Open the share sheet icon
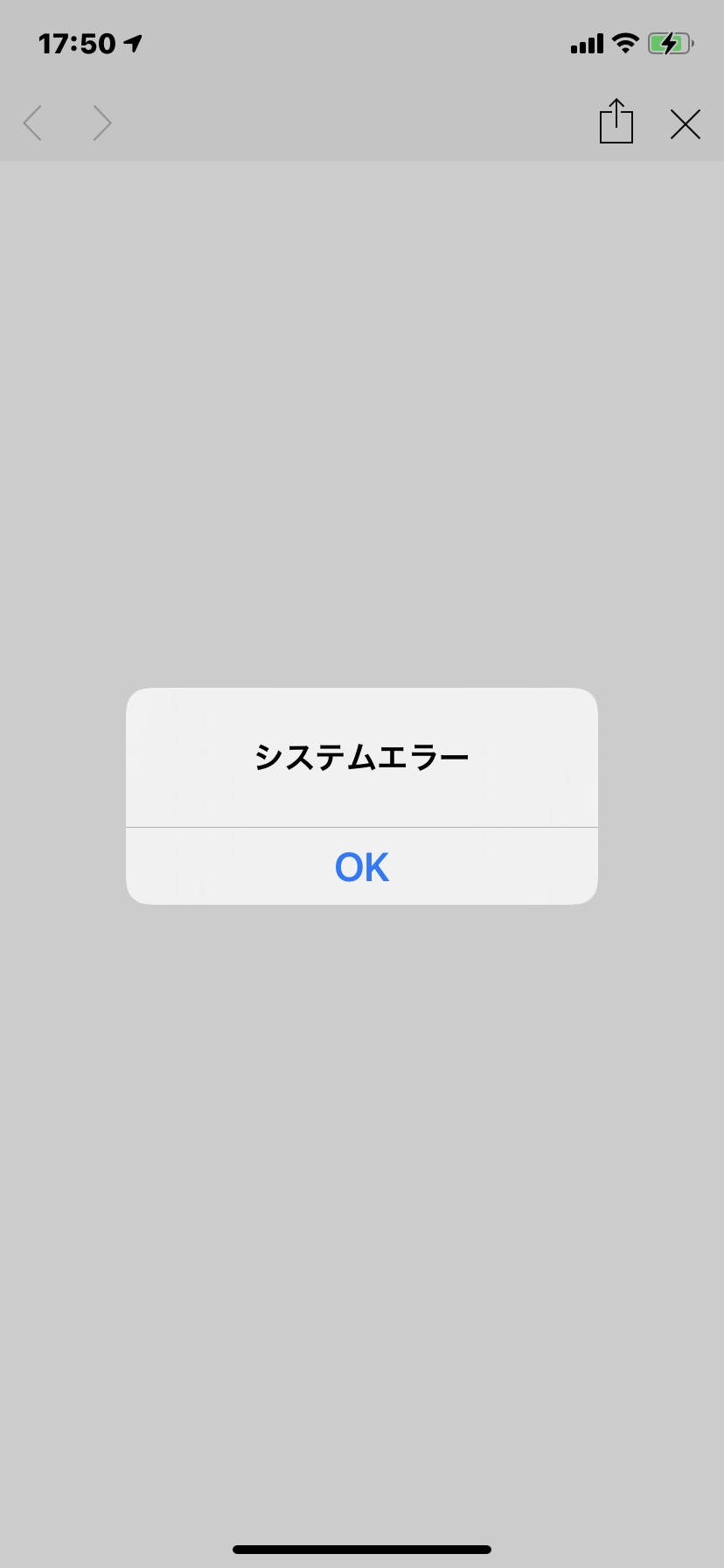The image size is (724, 1568). (616, 121)
